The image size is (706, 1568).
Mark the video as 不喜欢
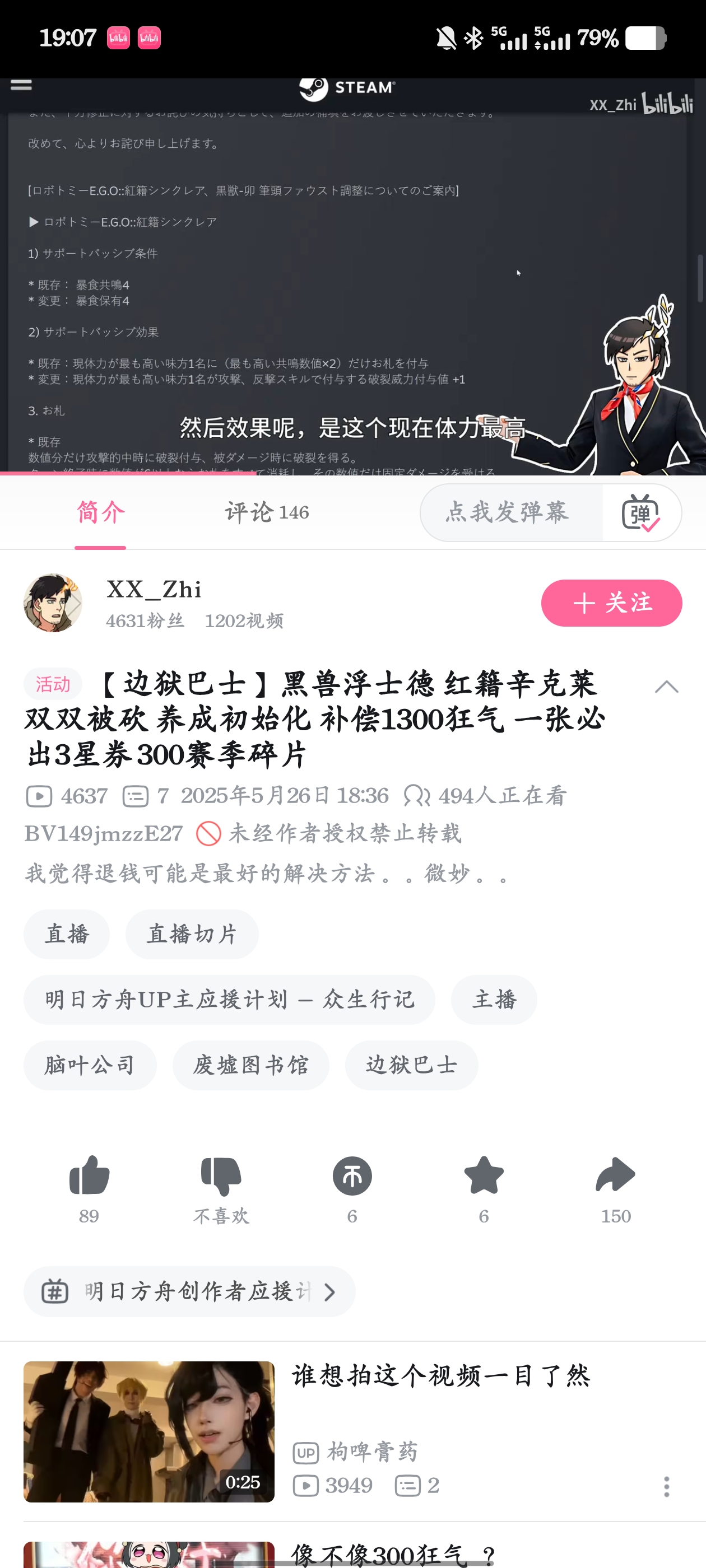221,1176
